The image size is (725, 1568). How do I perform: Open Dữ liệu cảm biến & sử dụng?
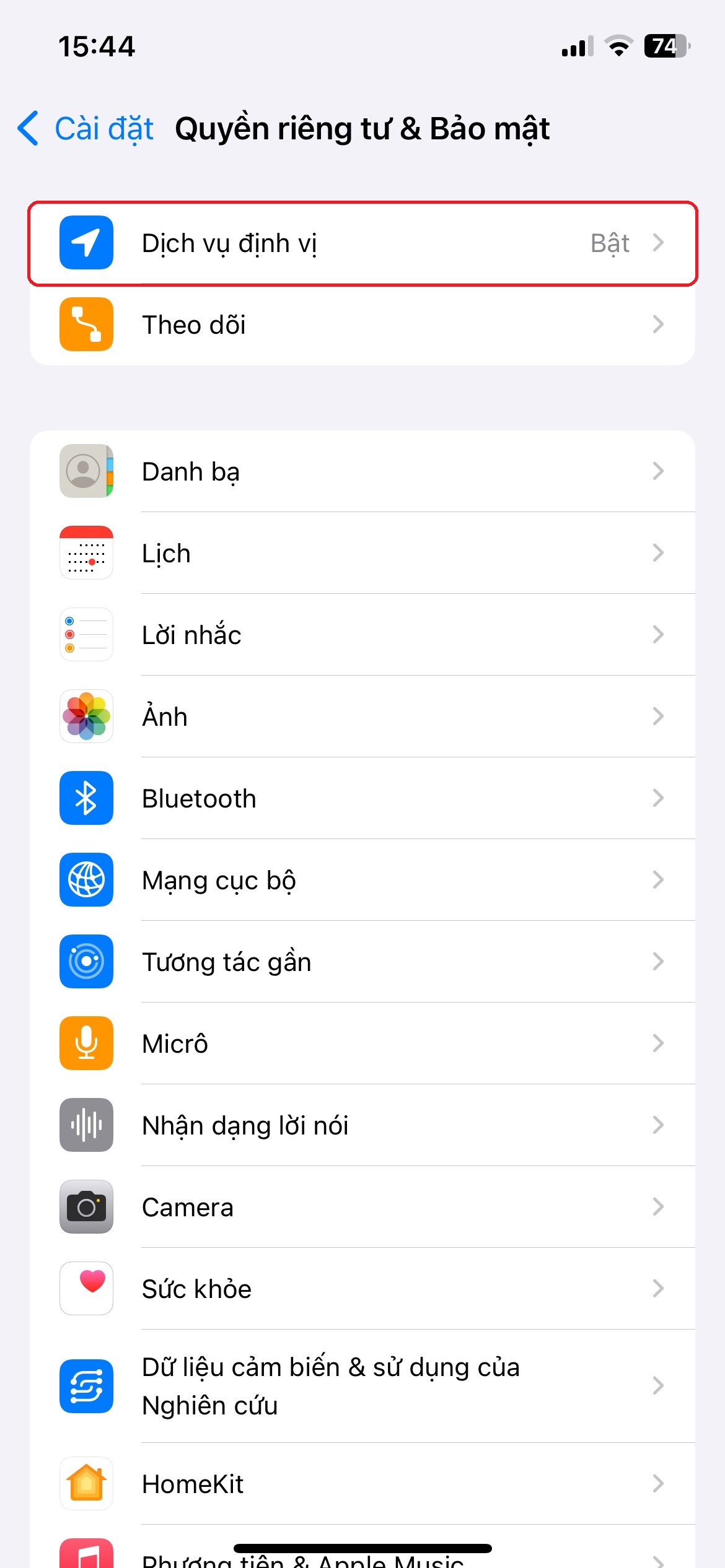pos(362,1386)
